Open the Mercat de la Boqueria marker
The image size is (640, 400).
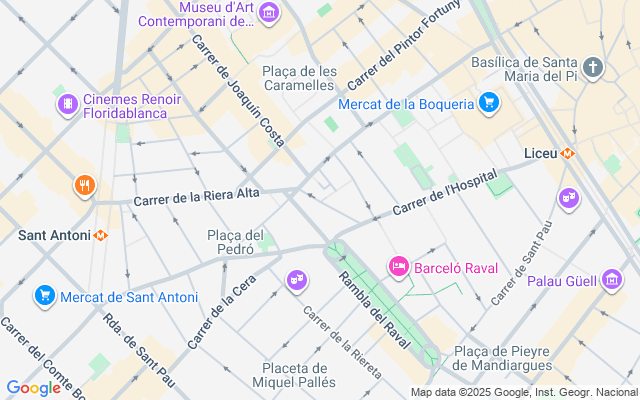(x=489, y=102)
